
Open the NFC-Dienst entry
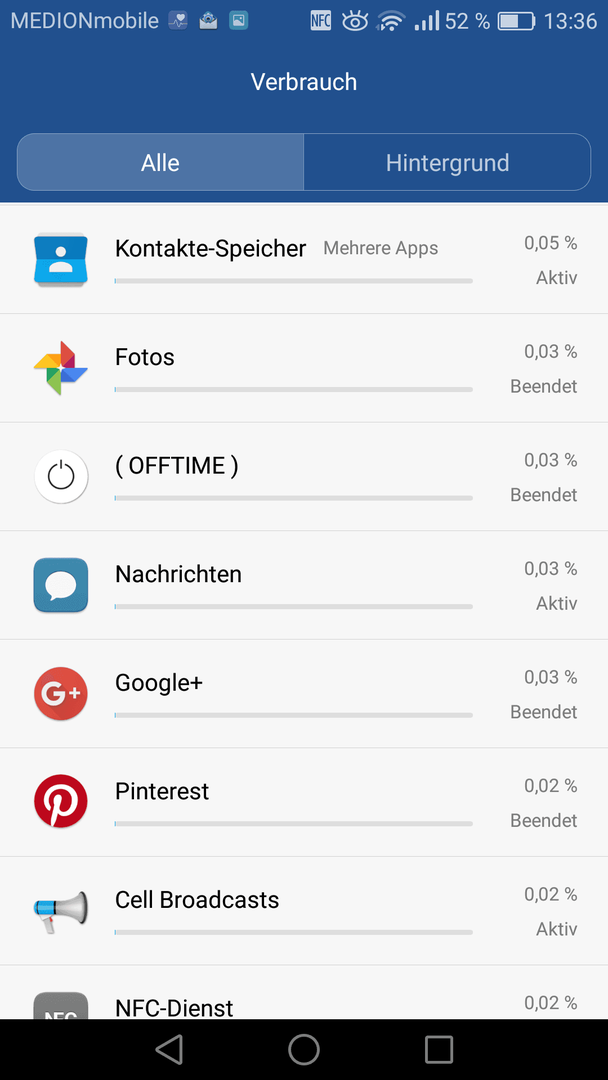click(x=304, y=993)
